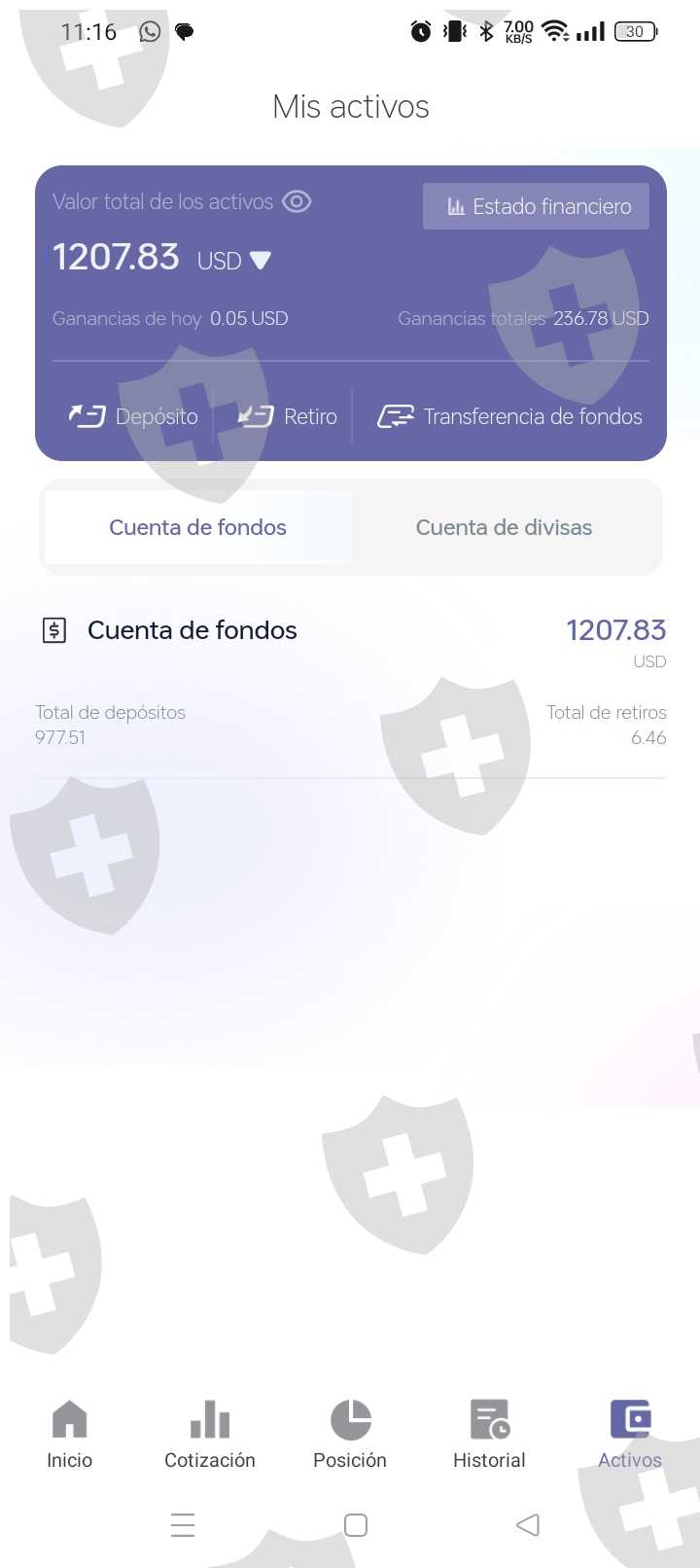This screenshot has width=700, height=1568.
Task: Open the Cotización tab
Action: point(210,1434)
